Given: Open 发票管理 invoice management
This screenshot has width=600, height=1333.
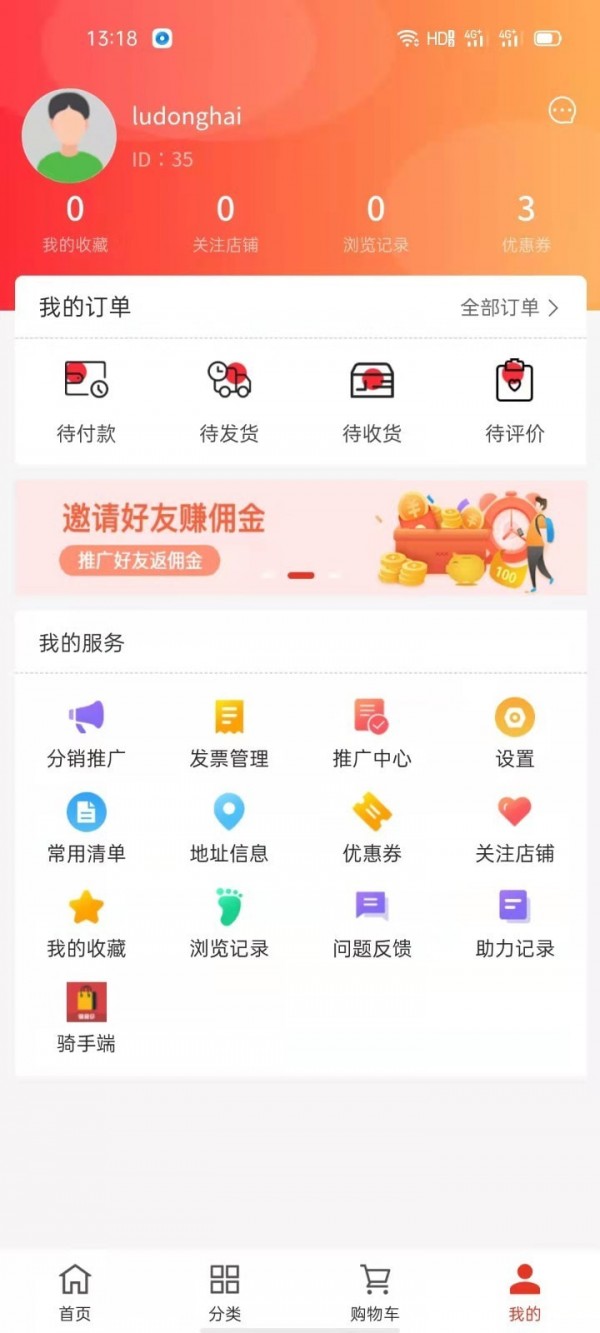Looking at the screenshot, I should tap(229, 733).
